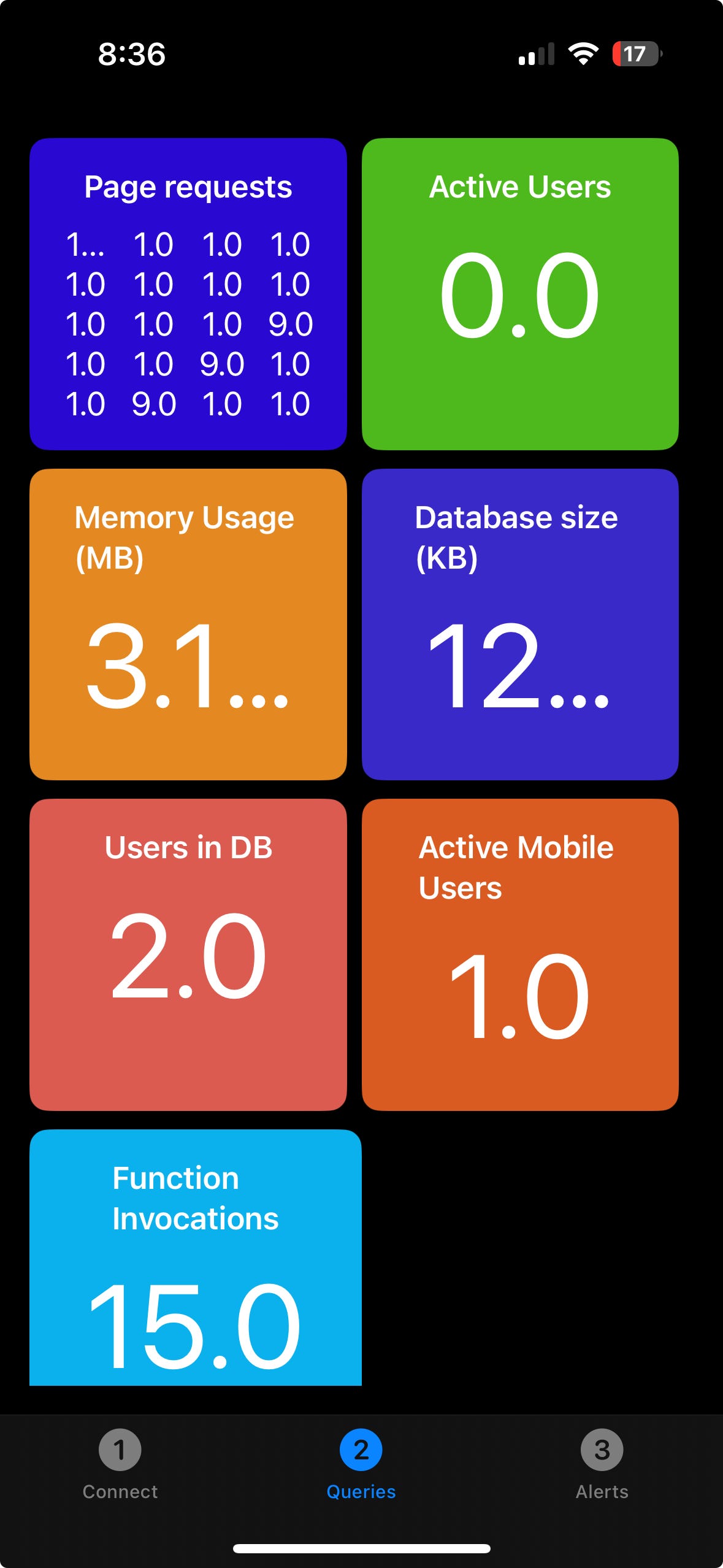This screenshot has height=1568, width=723.
Task: Tap the Active Users tile
Action: pyautogui.click(x=520, y=293)
